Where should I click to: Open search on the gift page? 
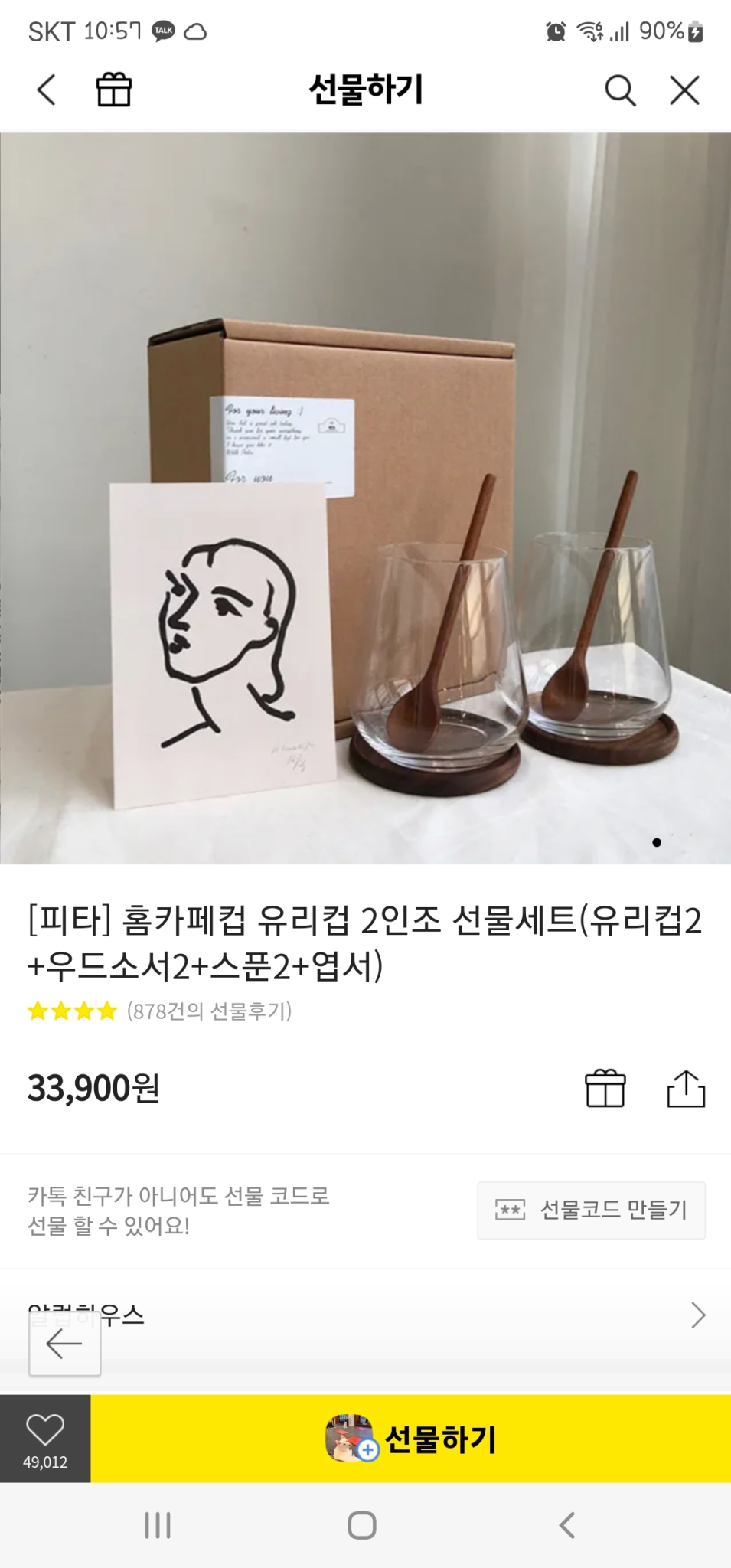[x=619, y=90]
